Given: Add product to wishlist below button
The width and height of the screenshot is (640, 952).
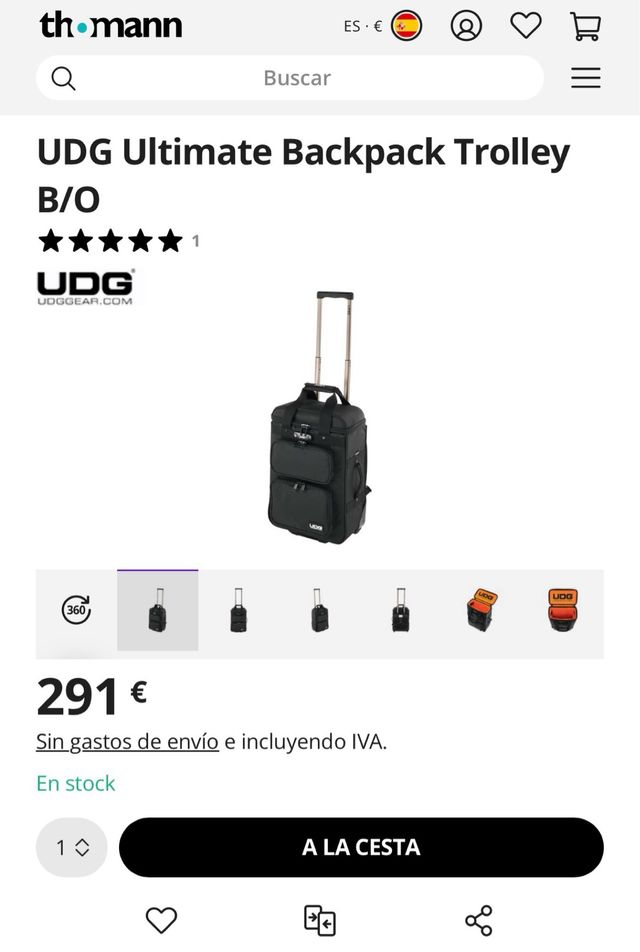Looking at the screenshot, I should pyautogui.click(x=161, y=920).
